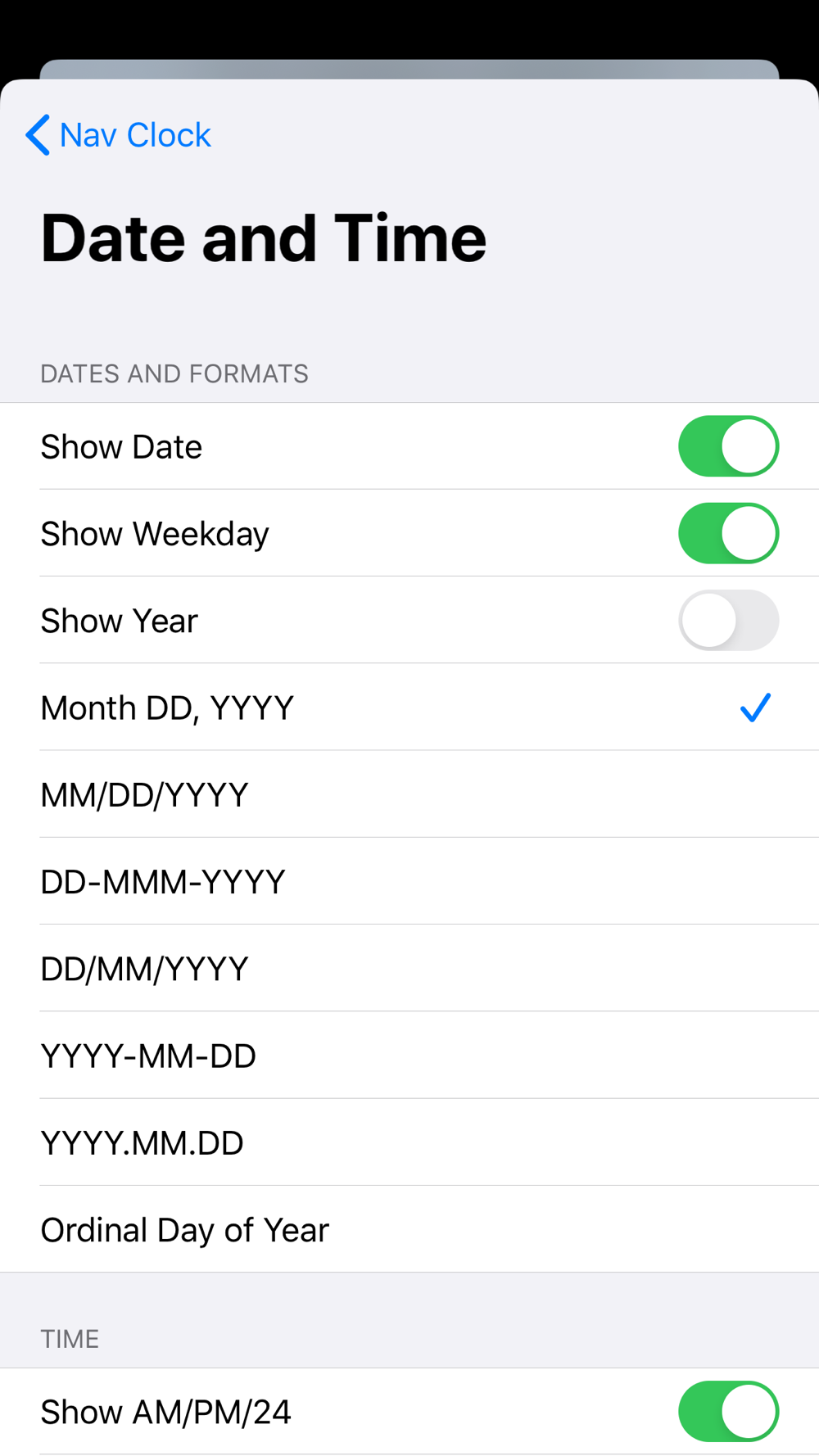Toggle the Show AM/PM/24 switch
The width and height of the screenshot is (819, 1456).
[728, 1412]
